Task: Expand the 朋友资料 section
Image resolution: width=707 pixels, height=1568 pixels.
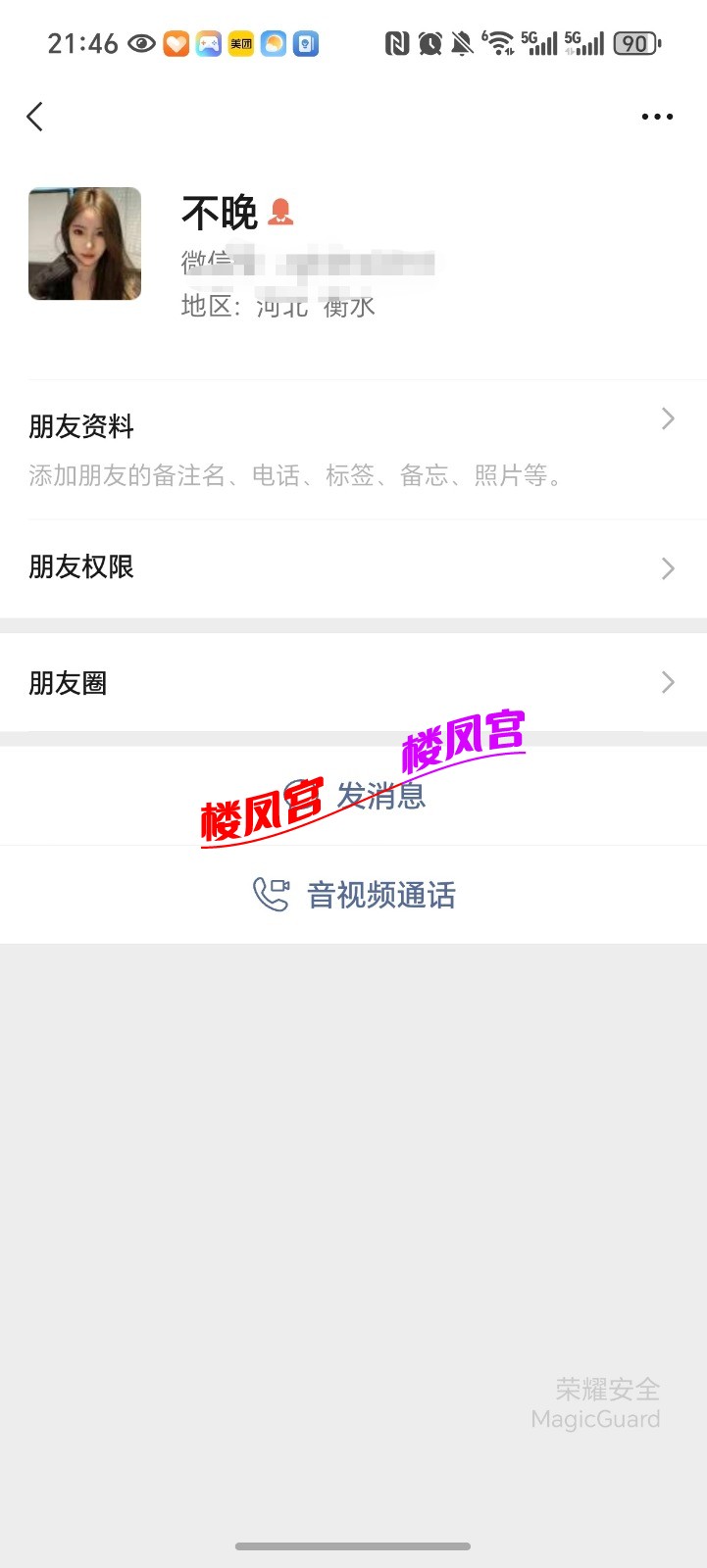Action: click(x=668, y=418)
